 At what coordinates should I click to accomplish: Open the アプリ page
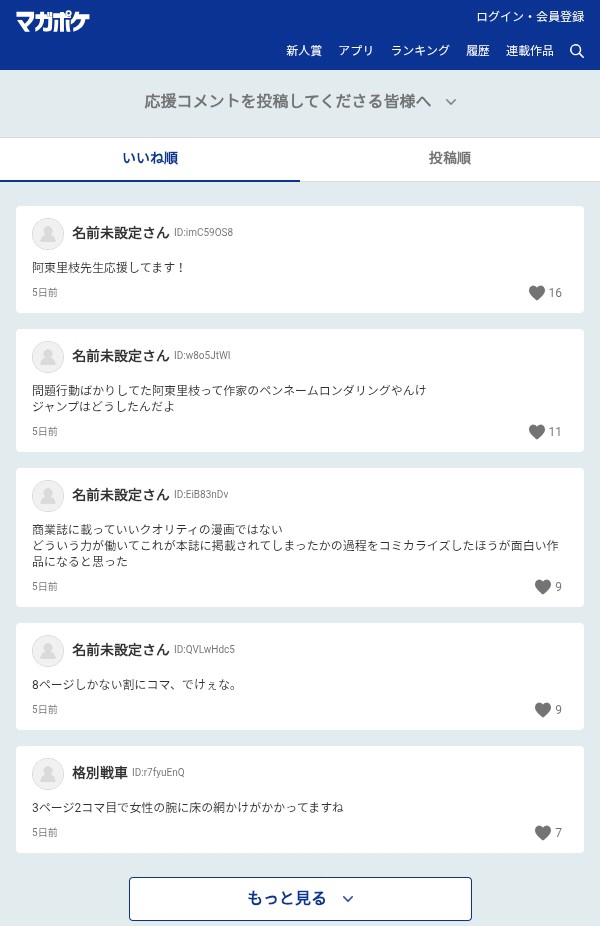click(356, 51)
